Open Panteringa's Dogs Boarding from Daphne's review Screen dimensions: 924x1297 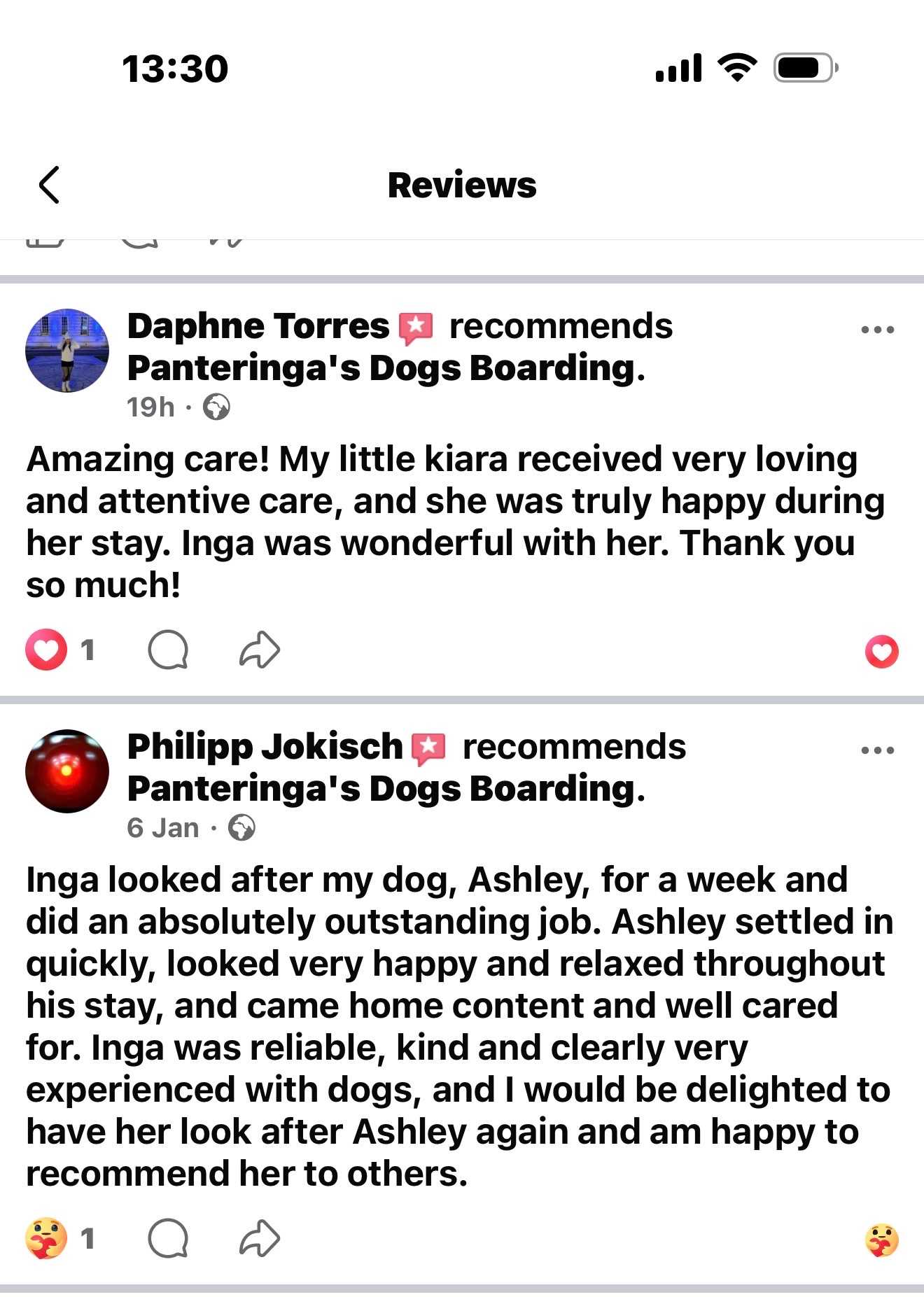point(381,368)
